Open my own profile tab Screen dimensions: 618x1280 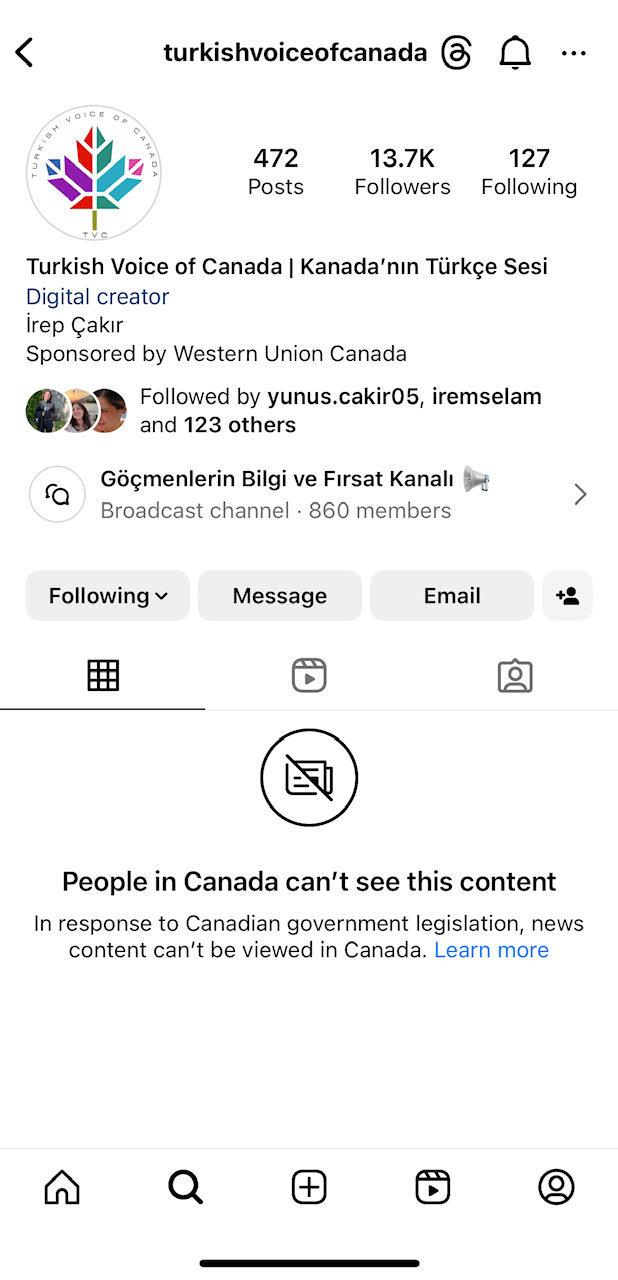tap(556, 1187)
